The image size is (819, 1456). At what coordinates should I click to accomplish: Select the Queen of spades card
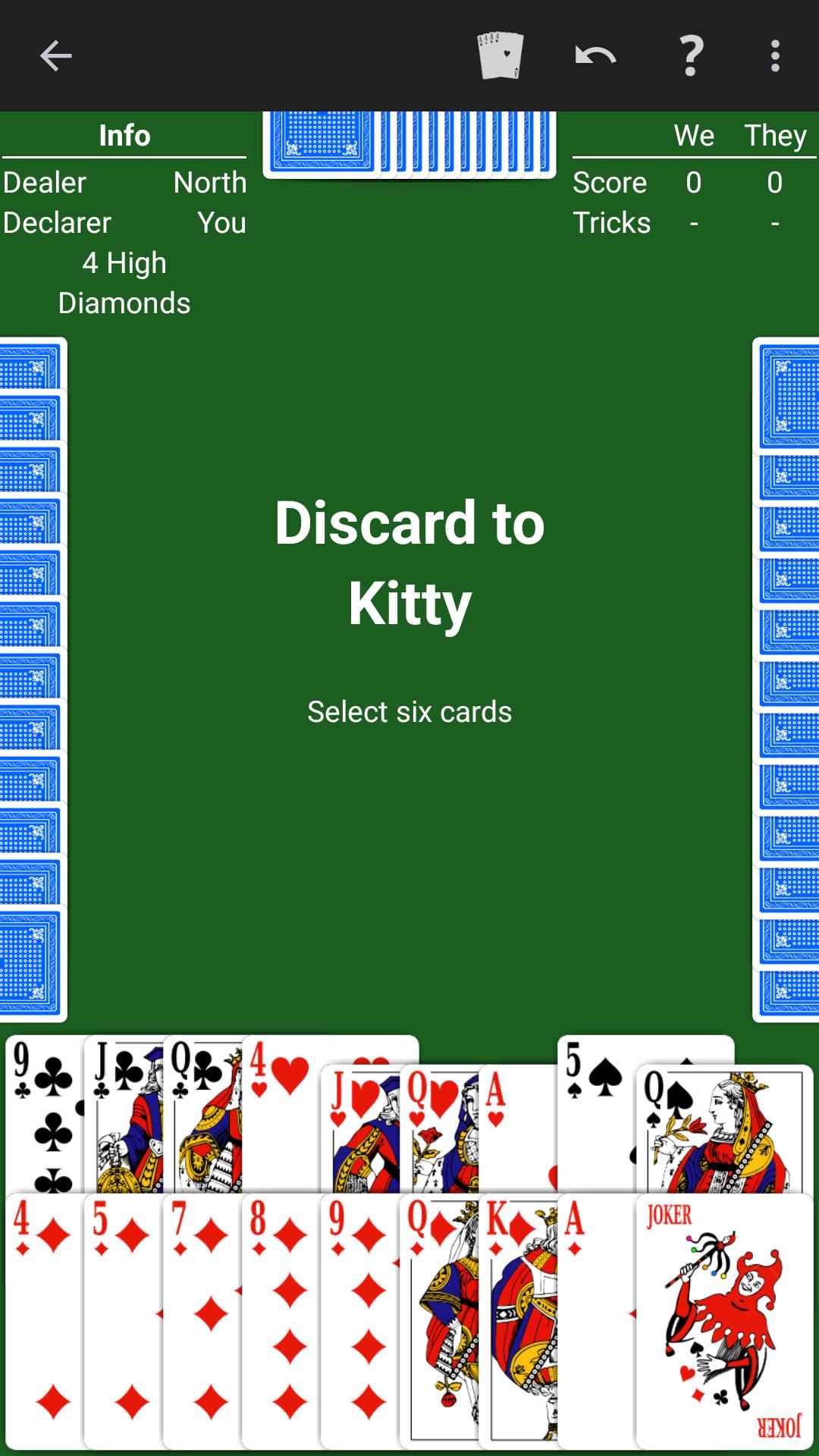click(724, 1128)
